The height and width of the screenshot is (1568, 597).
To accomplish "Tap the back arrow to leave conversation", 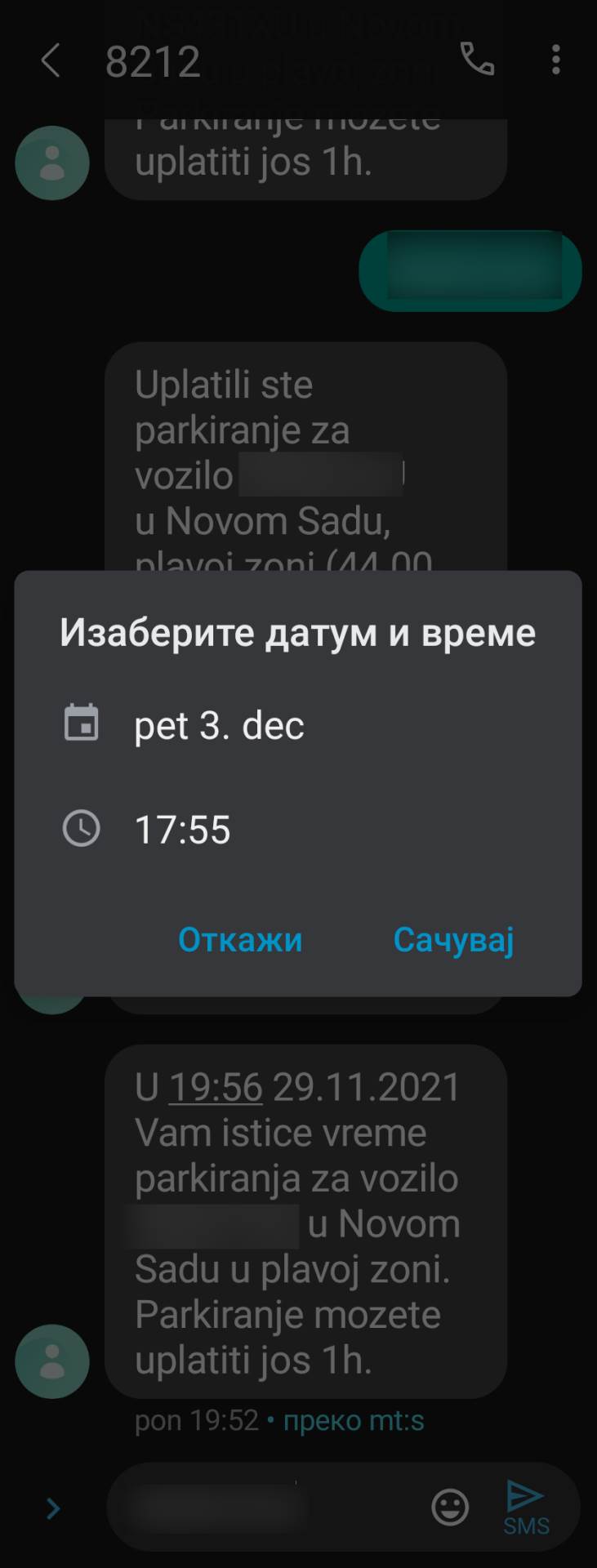I will tap(51, 61).
